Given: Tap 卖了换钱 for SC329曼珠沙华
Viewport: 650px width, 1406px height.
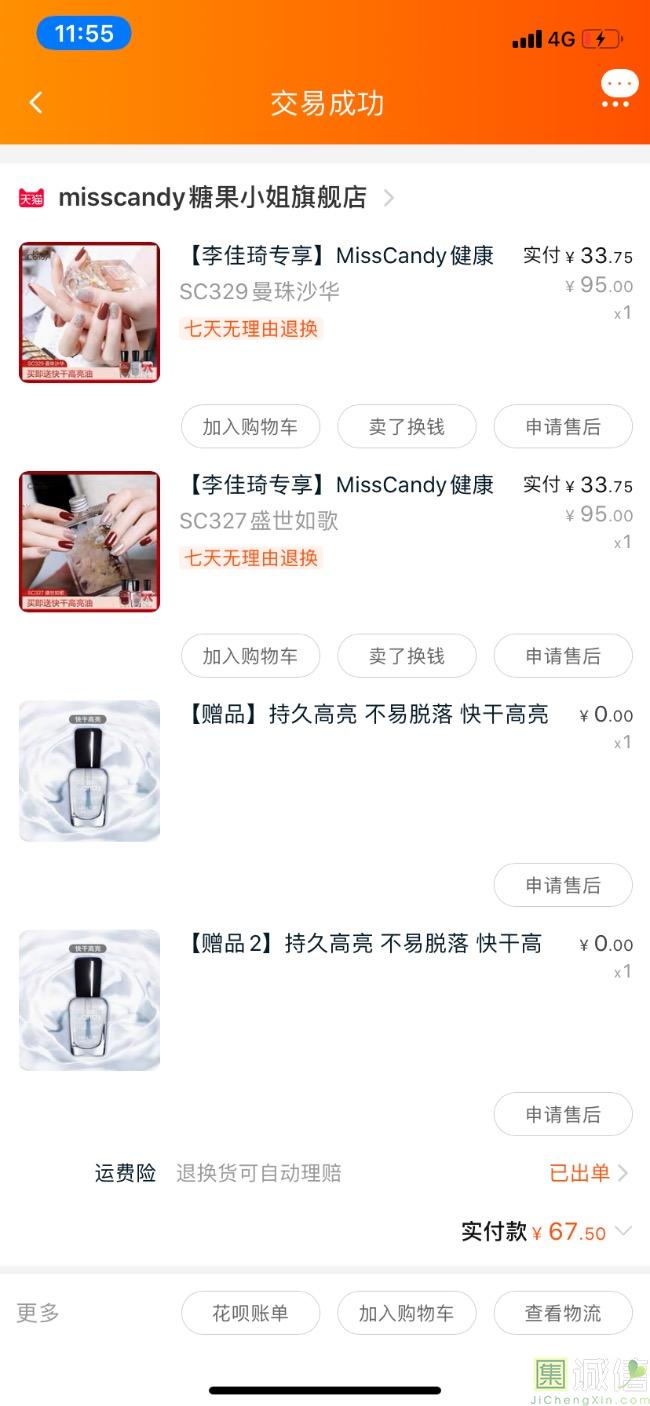Looking at the screenshot, I should click(406, 427).
